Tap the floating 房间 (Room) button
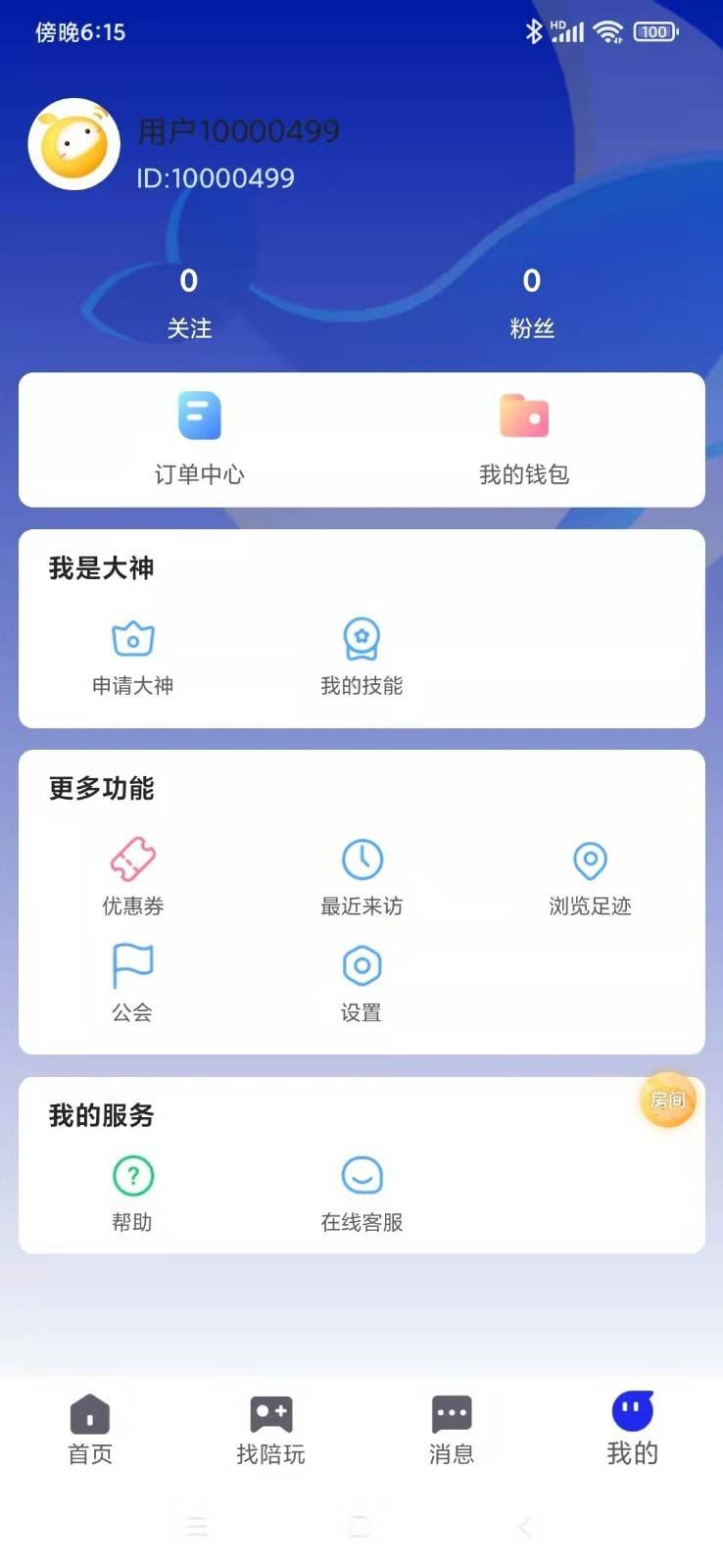 click(x=668, y=1101)
